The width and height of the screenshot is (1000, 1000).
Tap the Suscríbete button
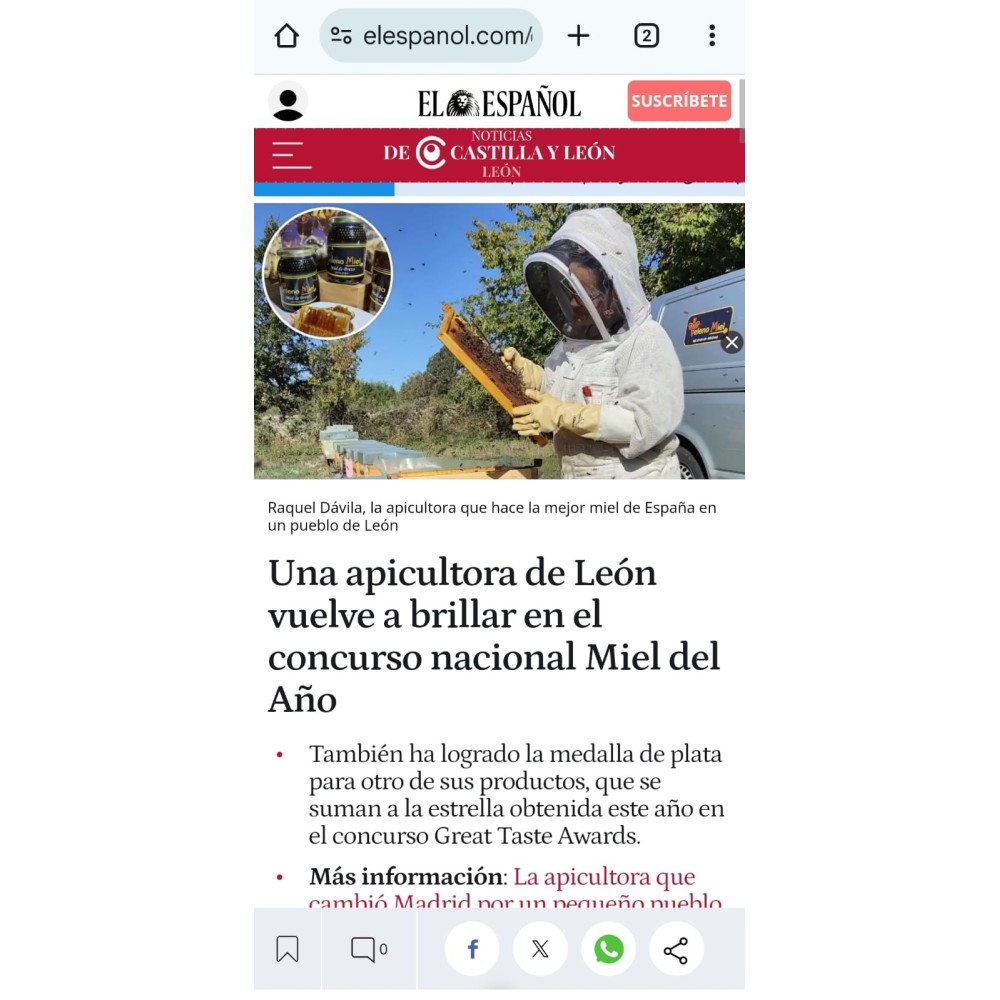click(x=679, y=101)
